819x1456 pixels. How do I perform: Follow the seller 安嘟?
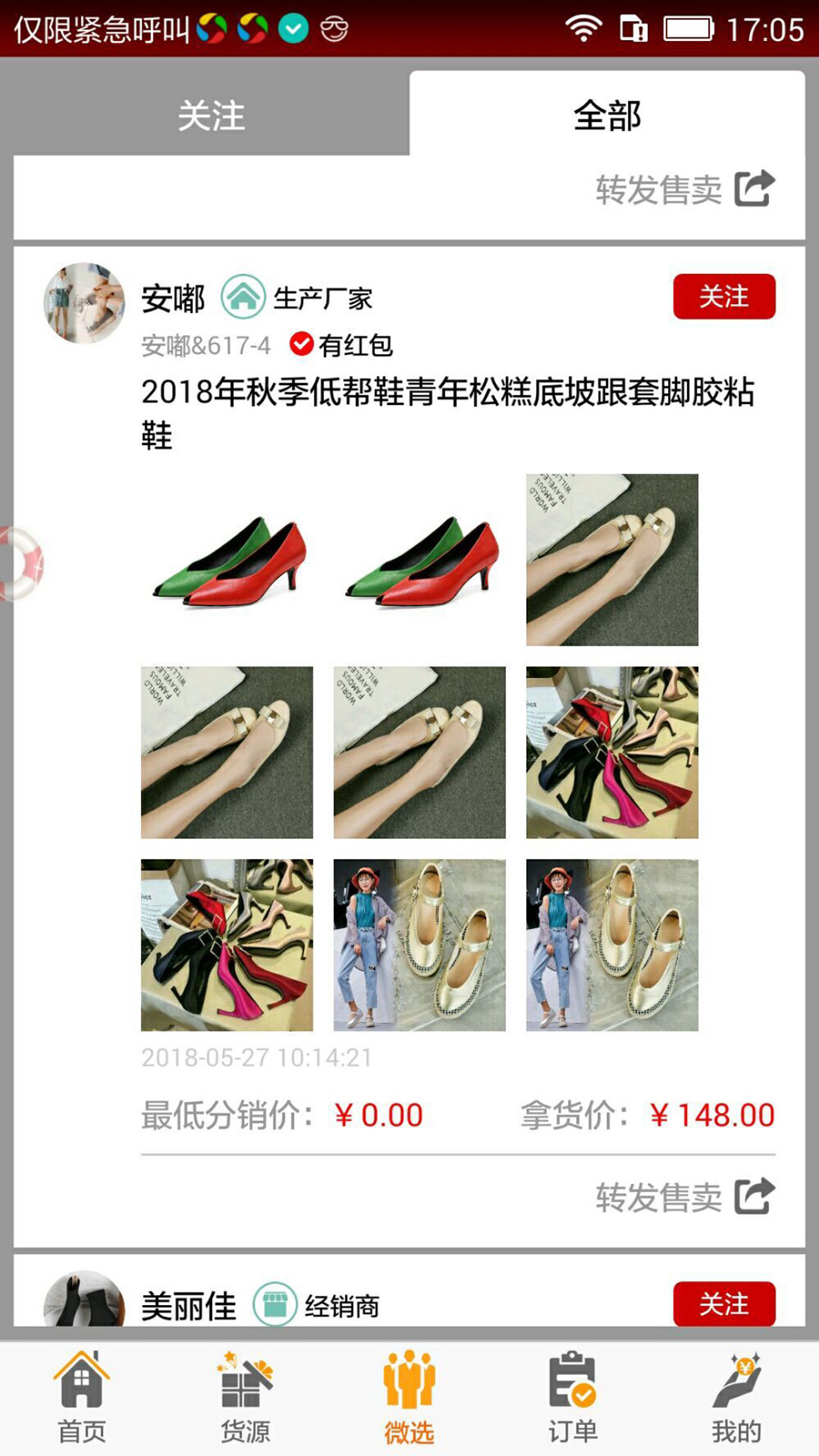[723, 297]
